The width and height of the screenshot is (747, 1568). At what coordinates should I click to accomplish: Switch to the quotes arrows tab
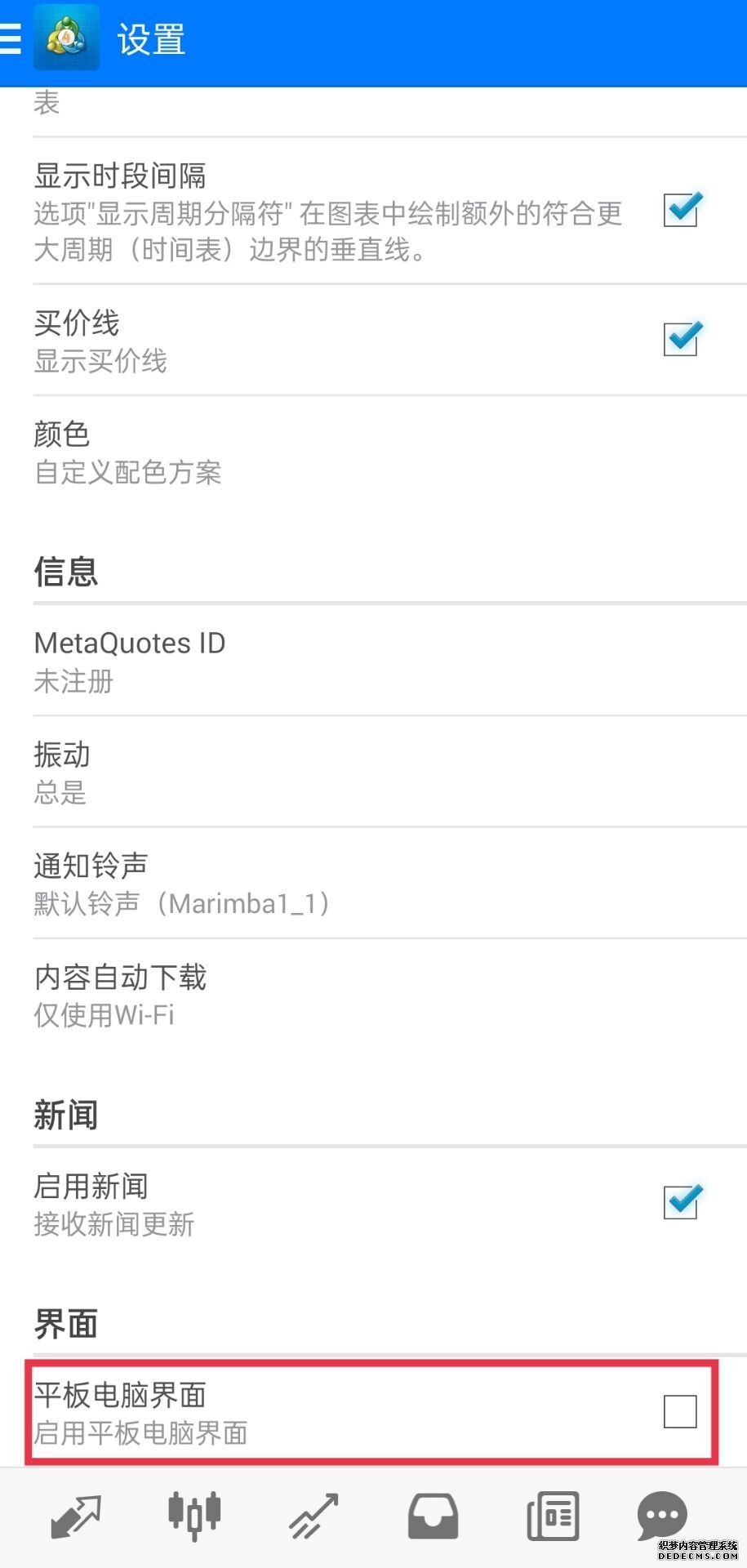point(75,1517)
